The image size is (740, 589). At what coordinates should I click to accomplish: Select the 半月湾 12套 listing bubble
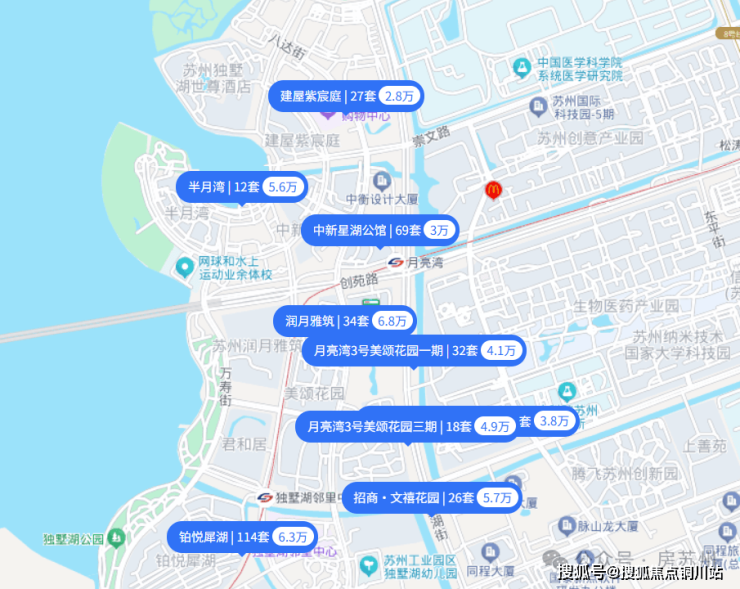point(241,187)
